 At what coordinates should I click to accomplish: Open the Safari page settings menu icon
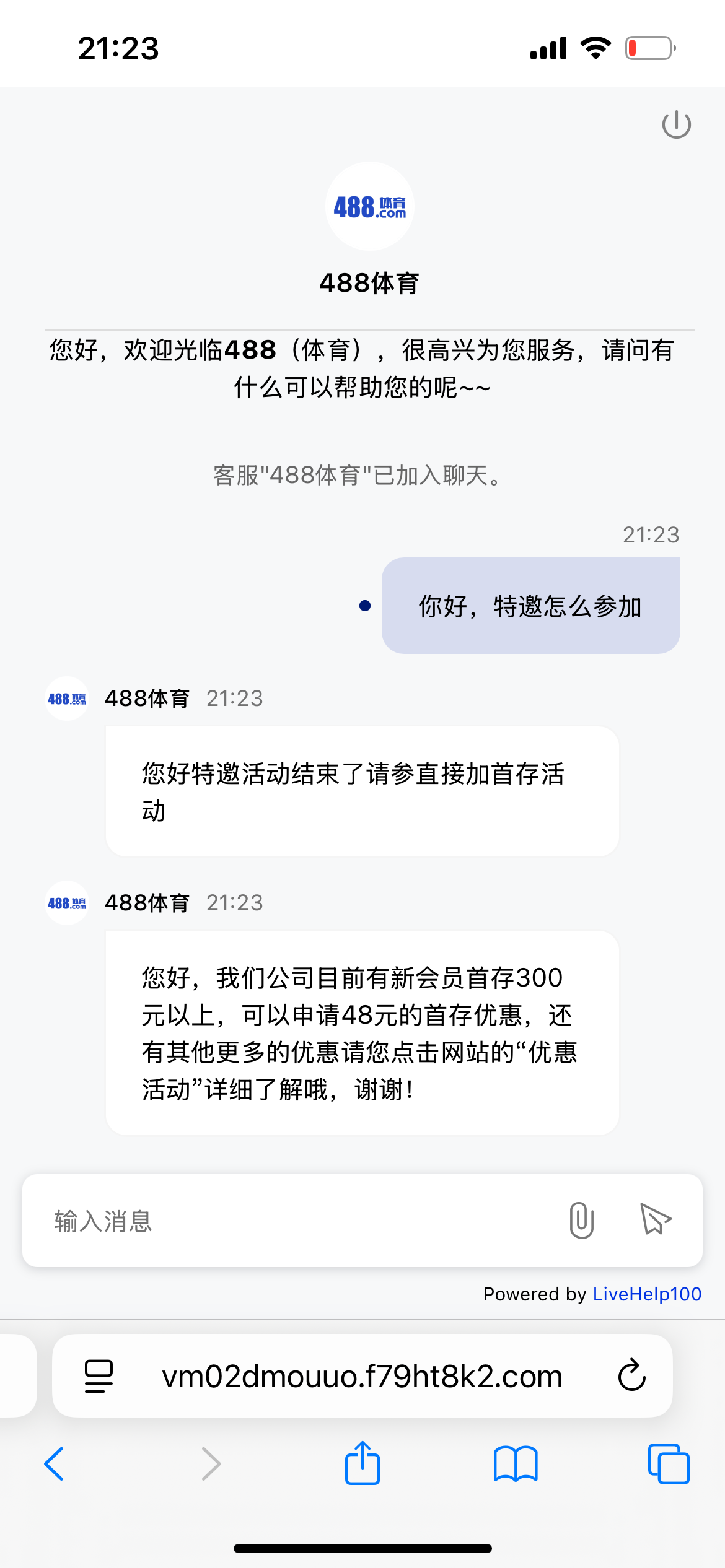point(99,1376)
